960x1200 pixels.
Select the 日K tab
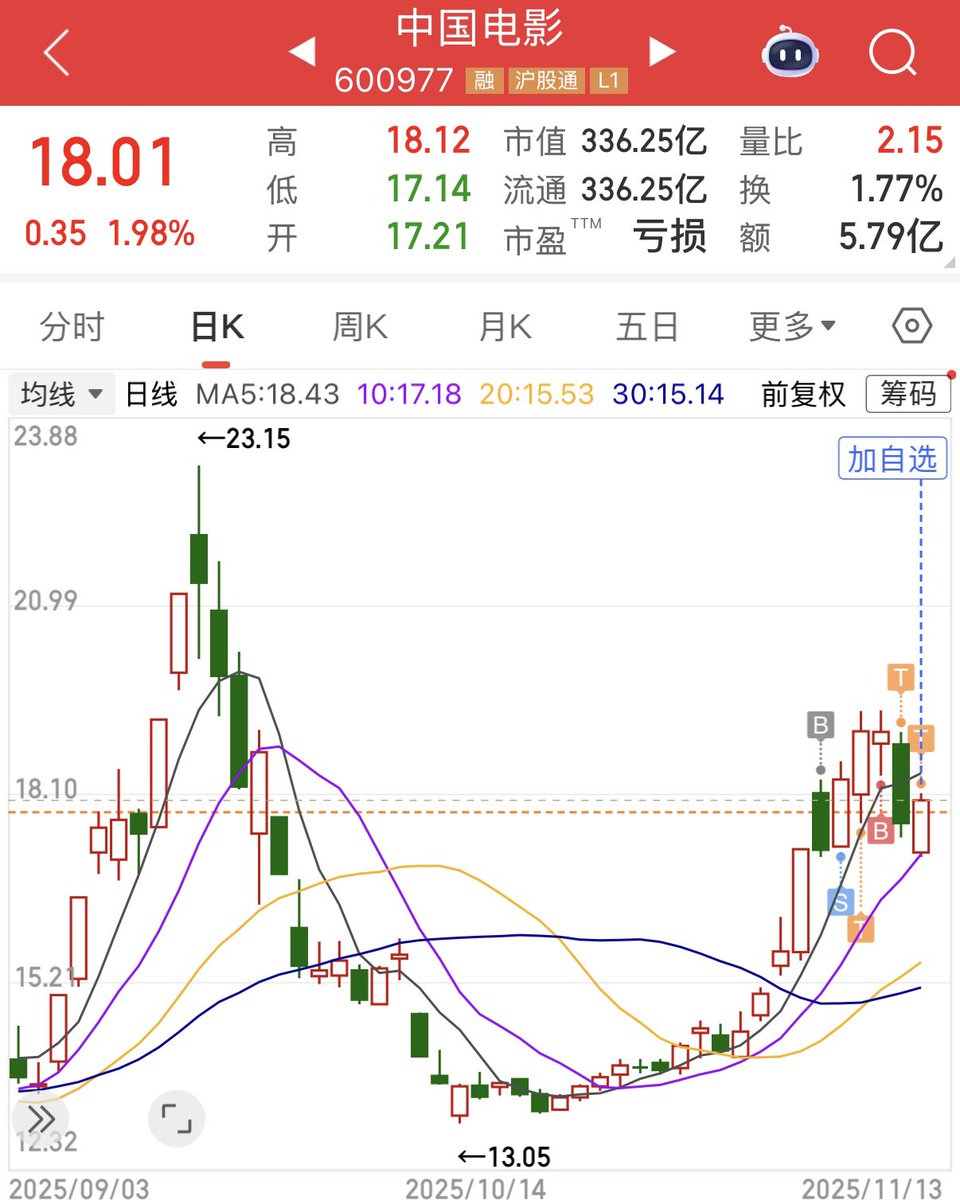point(217,327)
